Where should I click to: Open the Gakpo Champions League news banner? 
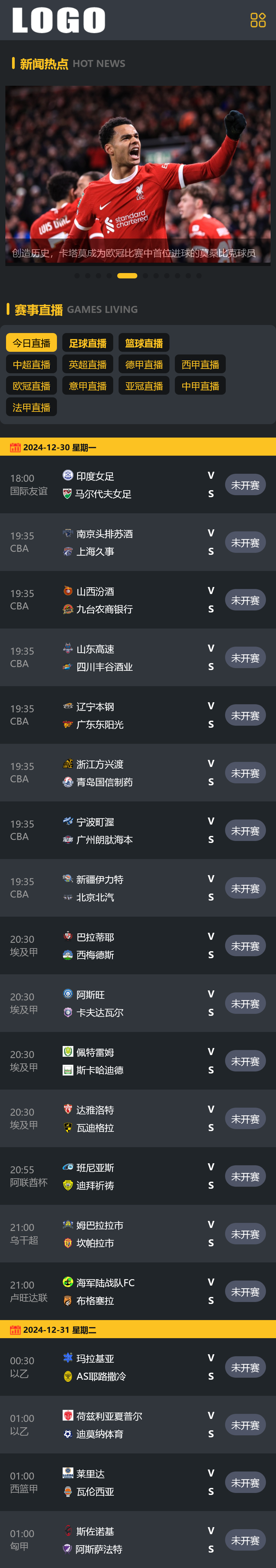pyautogui.click(x=138, y=175)
